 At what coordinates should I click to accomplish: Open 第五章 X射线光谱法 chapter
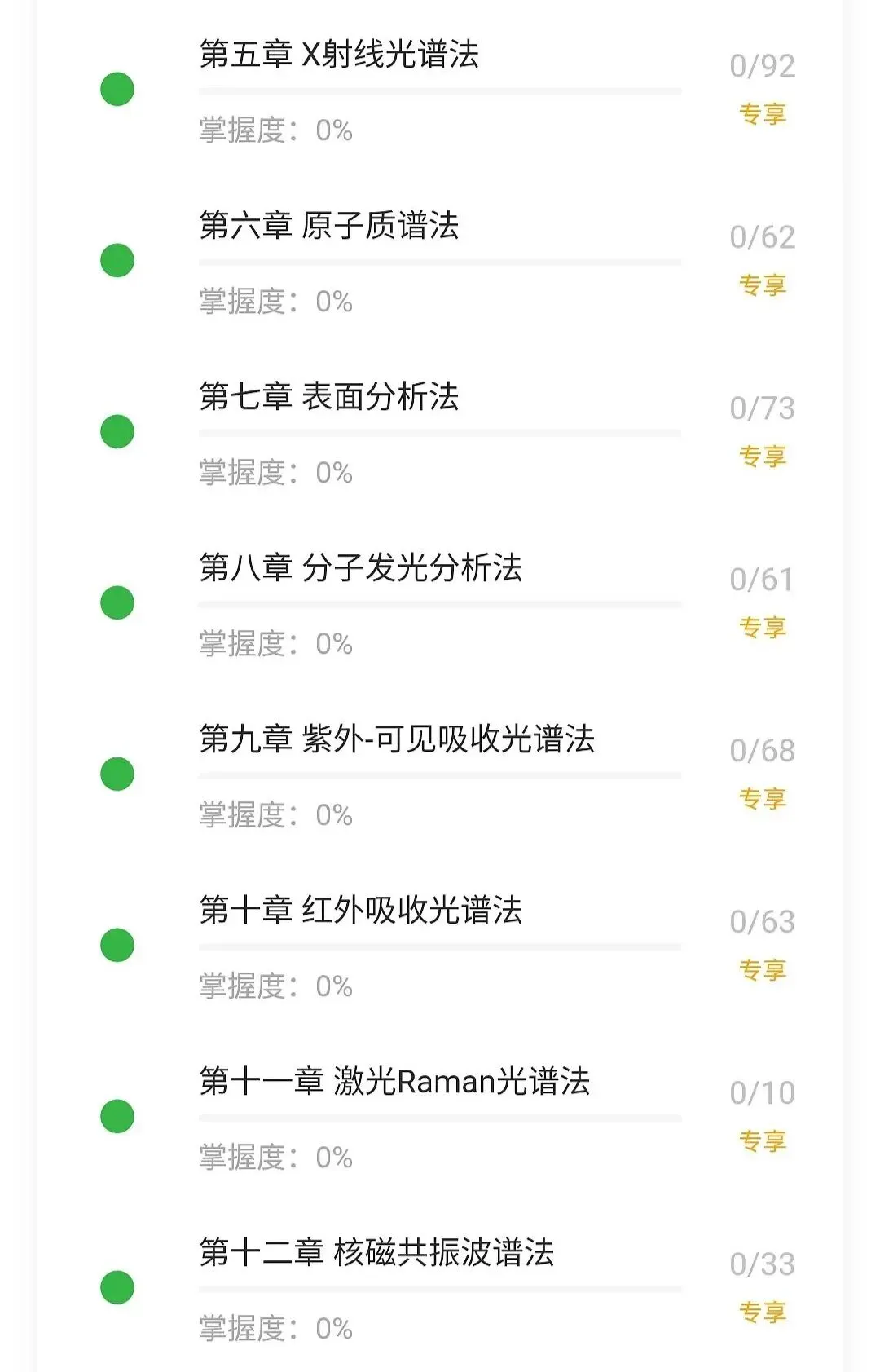click(x=339, y=55)
